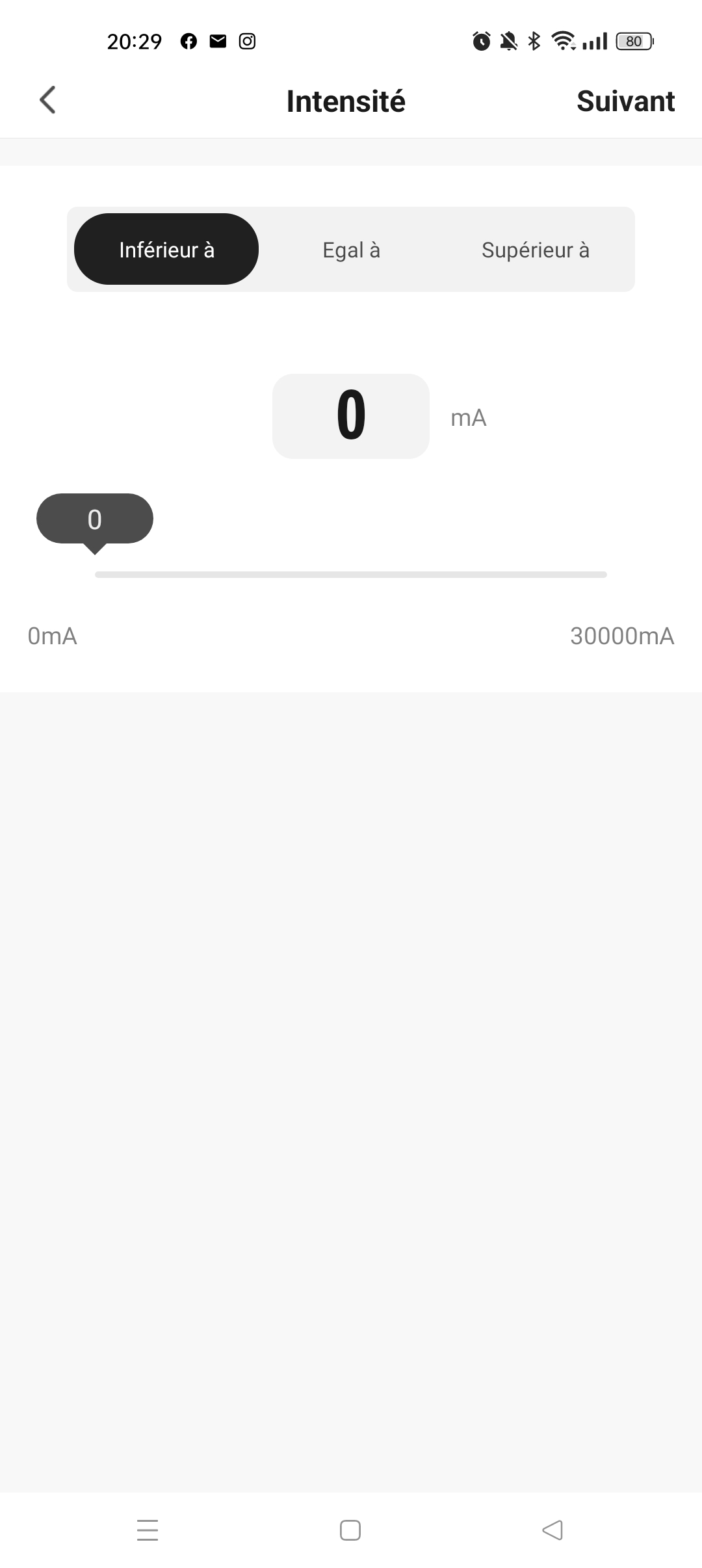
Task: Go back using the top-left arrow
Action: [x=47, y=100]
